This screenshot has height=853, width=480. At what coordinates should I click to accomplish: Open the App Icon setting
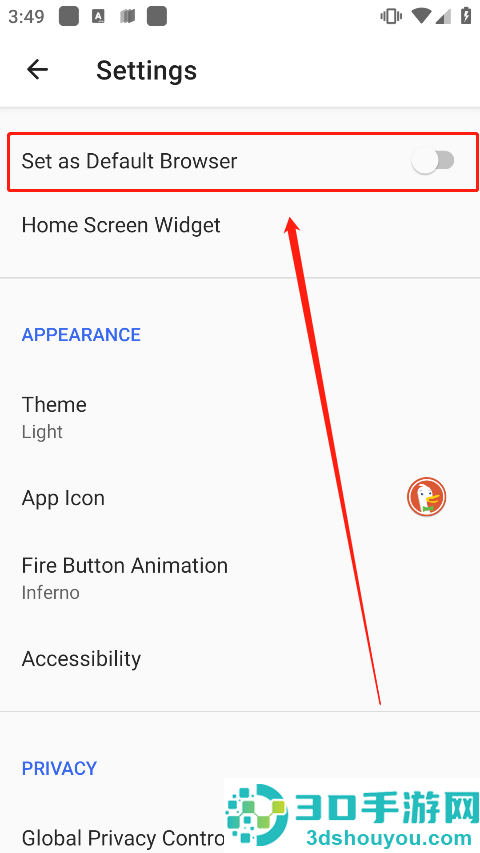[x=240, y=498]
